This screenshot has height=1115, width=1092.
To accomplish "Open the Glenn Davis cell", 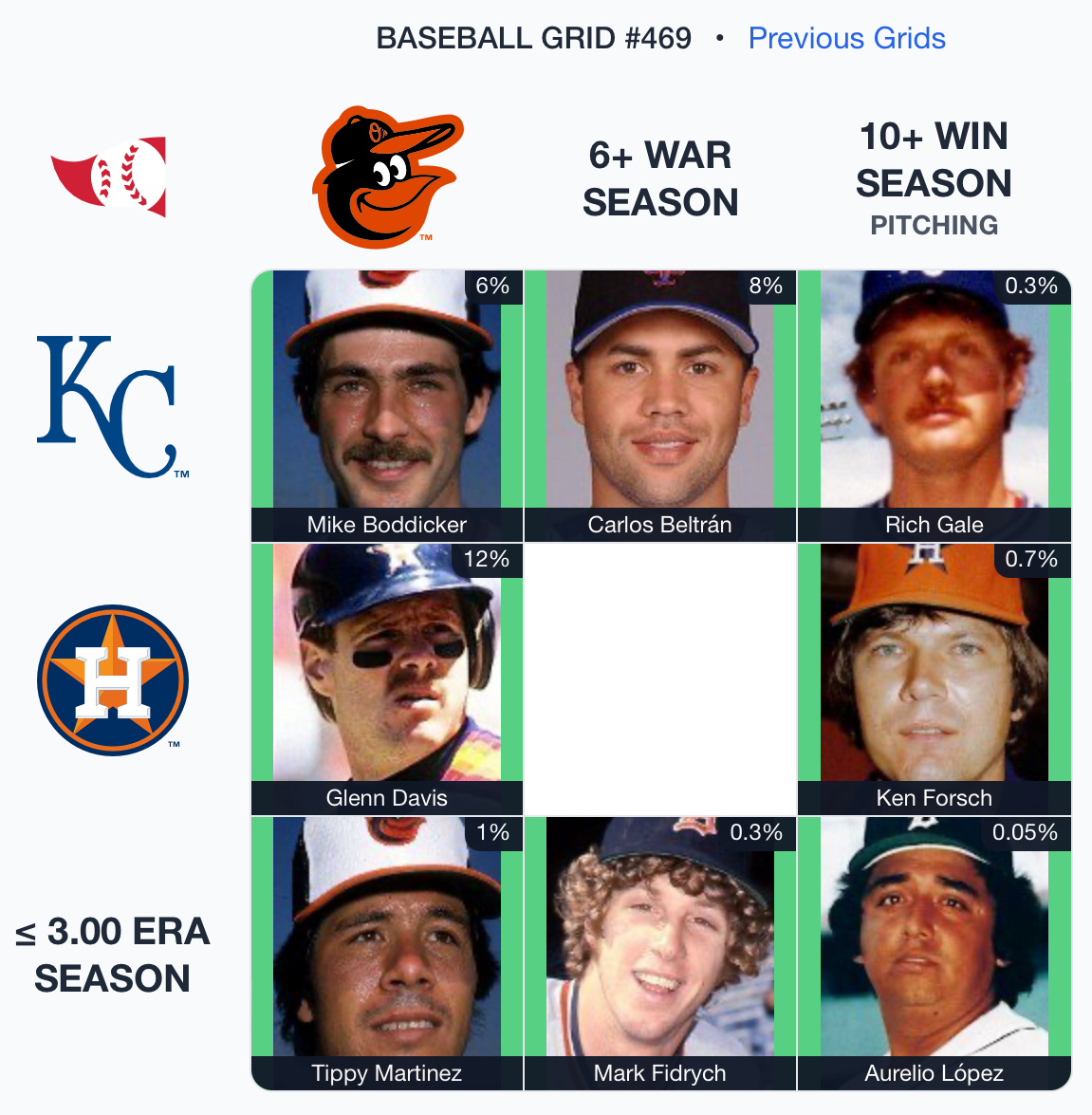I will pyautogui.click(x=387, y=679).
